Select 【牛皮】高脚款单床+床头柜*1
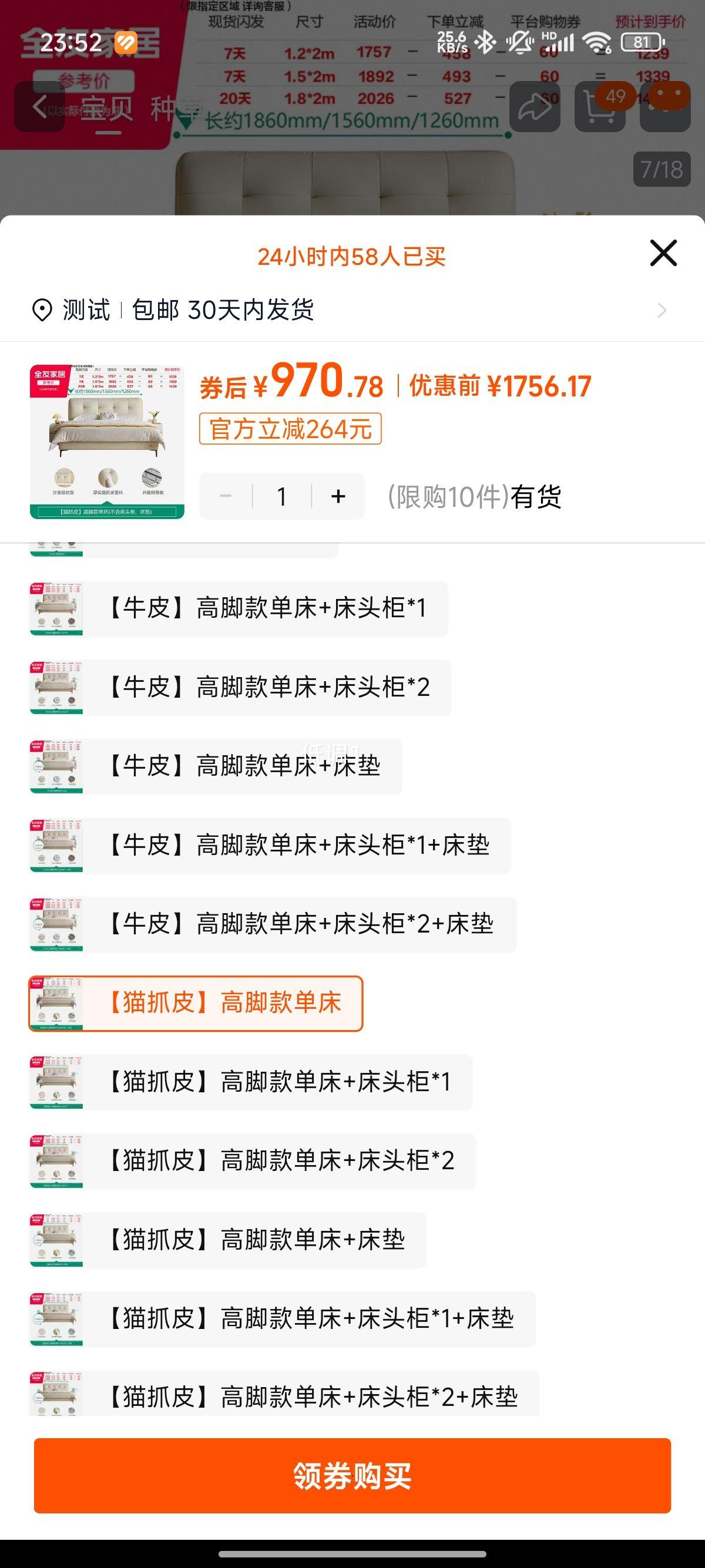The width and height of the screenshot is (705, 1568). [238, 608]
